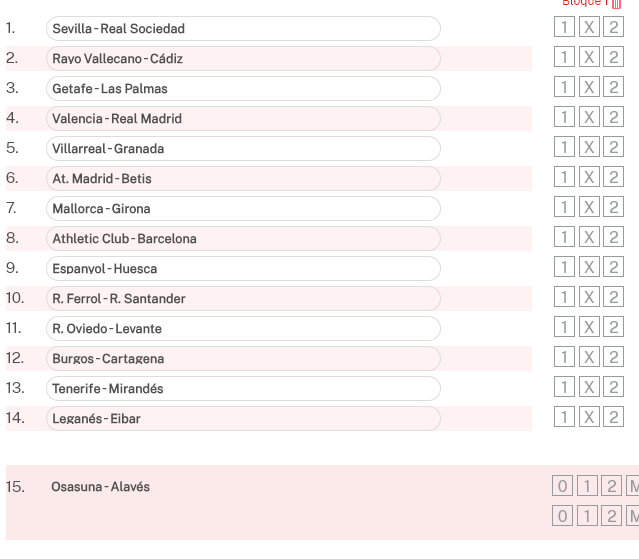Choose 1 for Mallorca-Girona
Screen dimensions: 639x559
[x=564, y=208]
